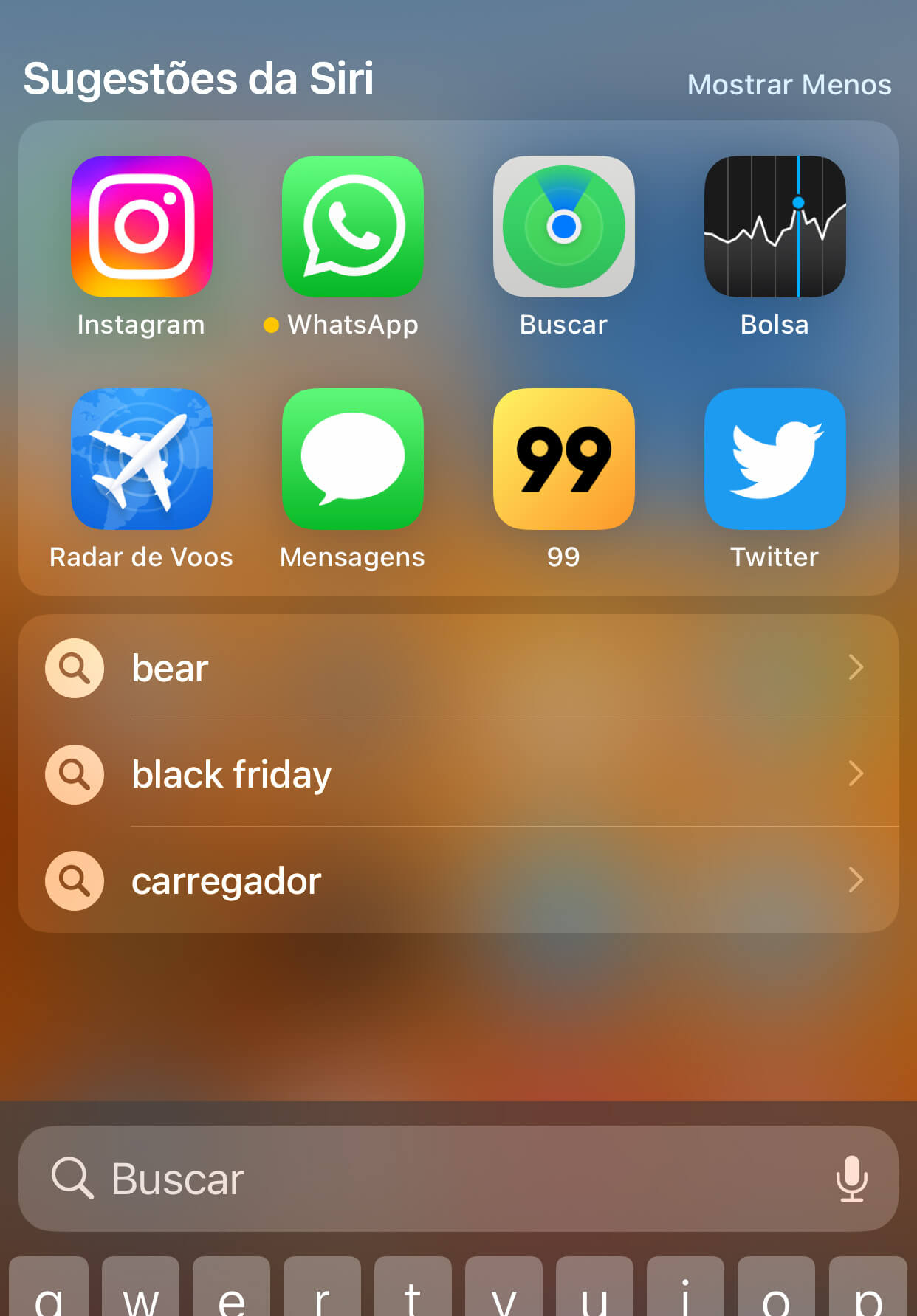The height and width of the screenshot is (1316, 917).
Task: Open the Bolsa stocks app
Action: click(775, 227)
